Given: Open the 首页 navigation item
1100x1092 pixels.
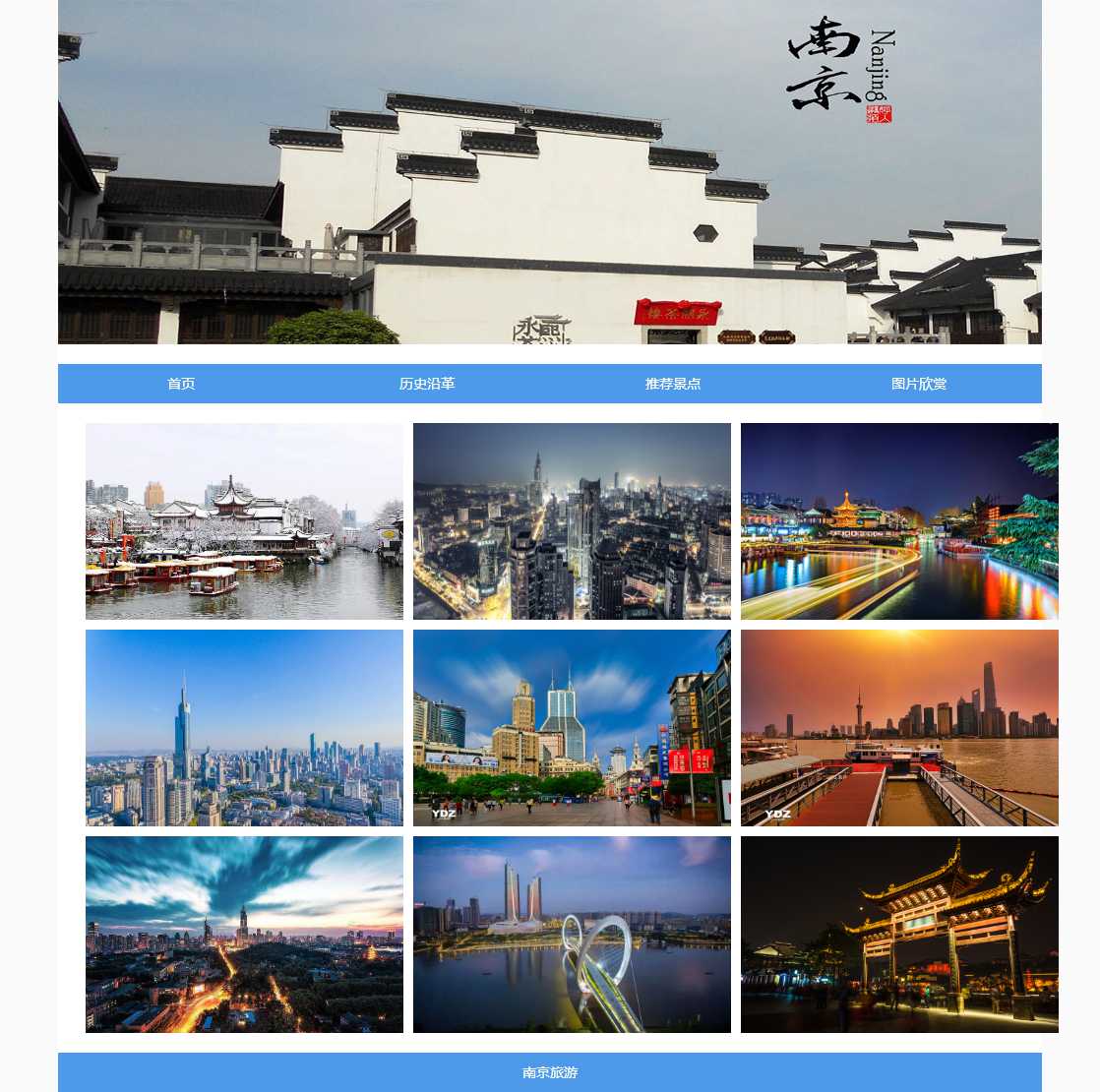Looking at the screenshot, I should point(181,384).
